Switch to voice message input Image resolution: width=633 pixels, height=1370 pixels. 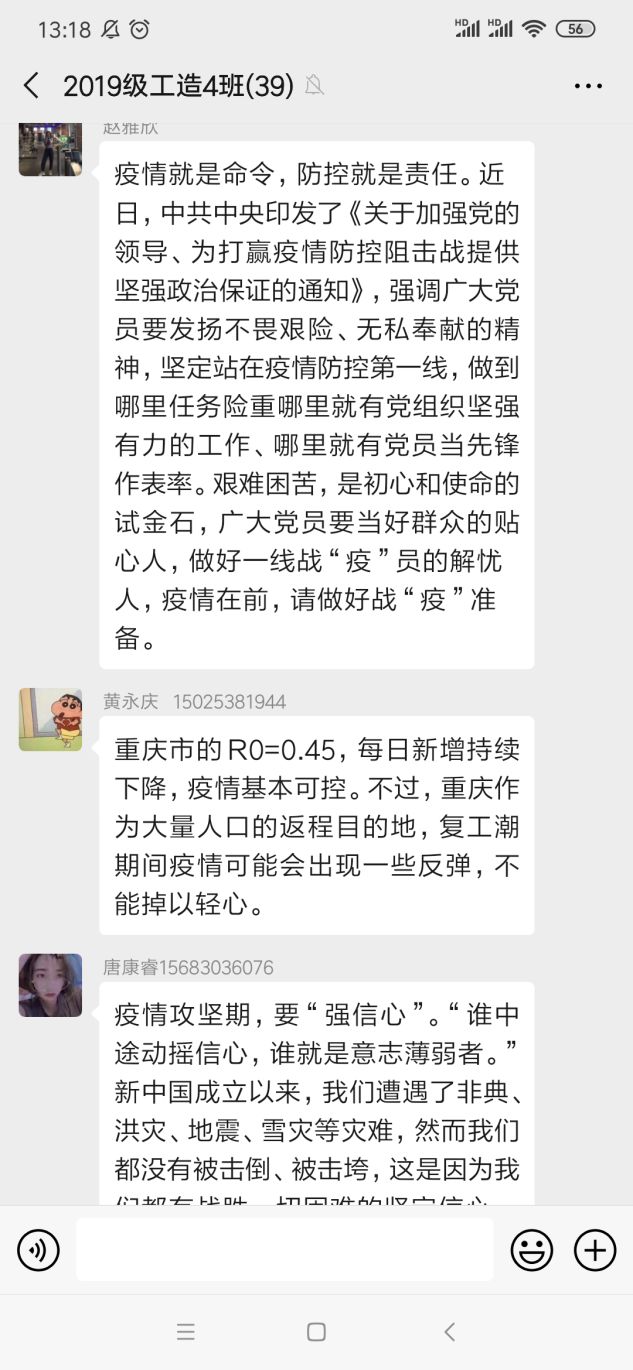pyautogui.click(x=39, y=1250)
